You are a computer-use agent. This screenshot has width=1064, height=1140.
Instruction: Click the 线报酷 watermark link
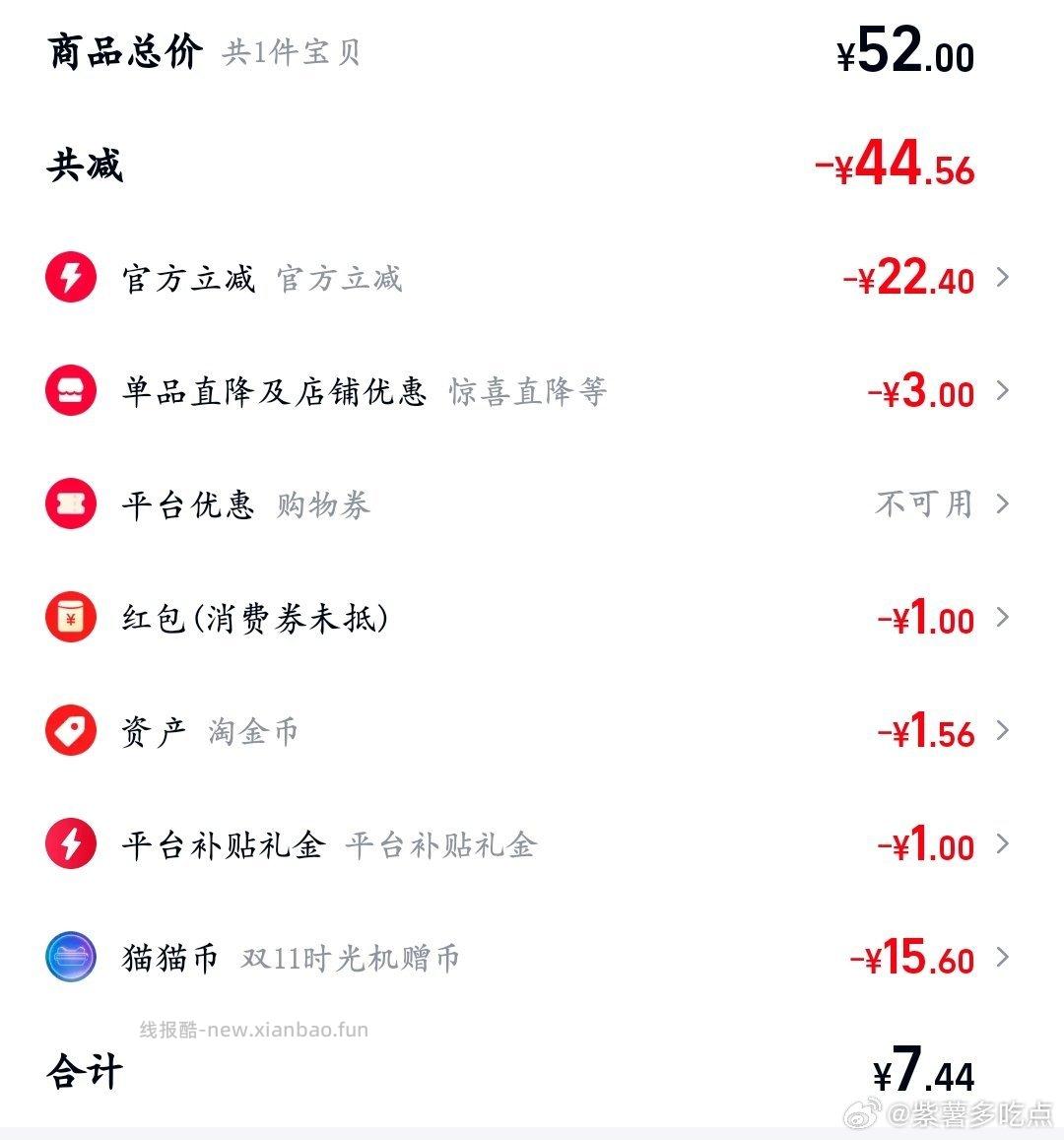click(x=251, y=1028)
